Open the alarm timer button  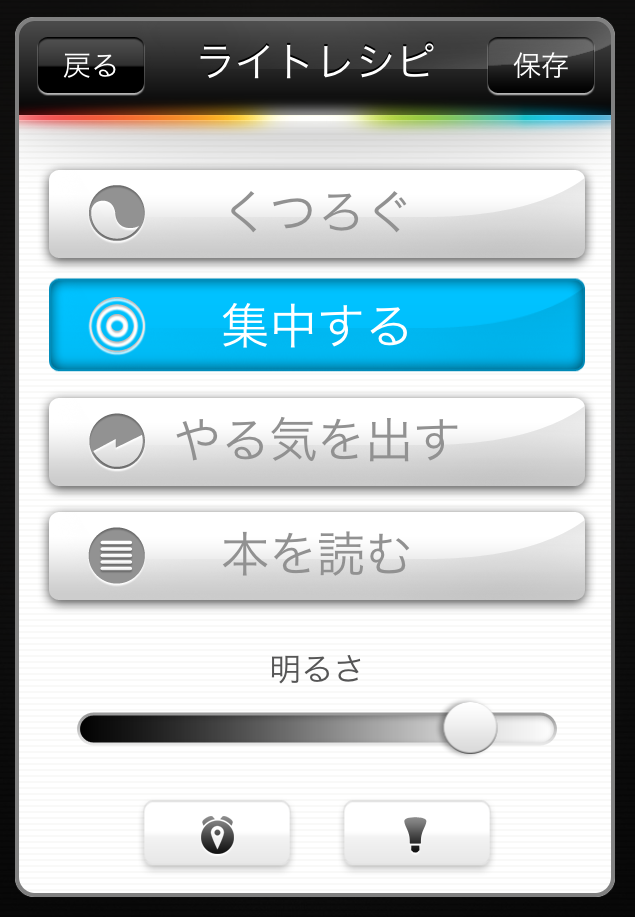click(217, 833)
